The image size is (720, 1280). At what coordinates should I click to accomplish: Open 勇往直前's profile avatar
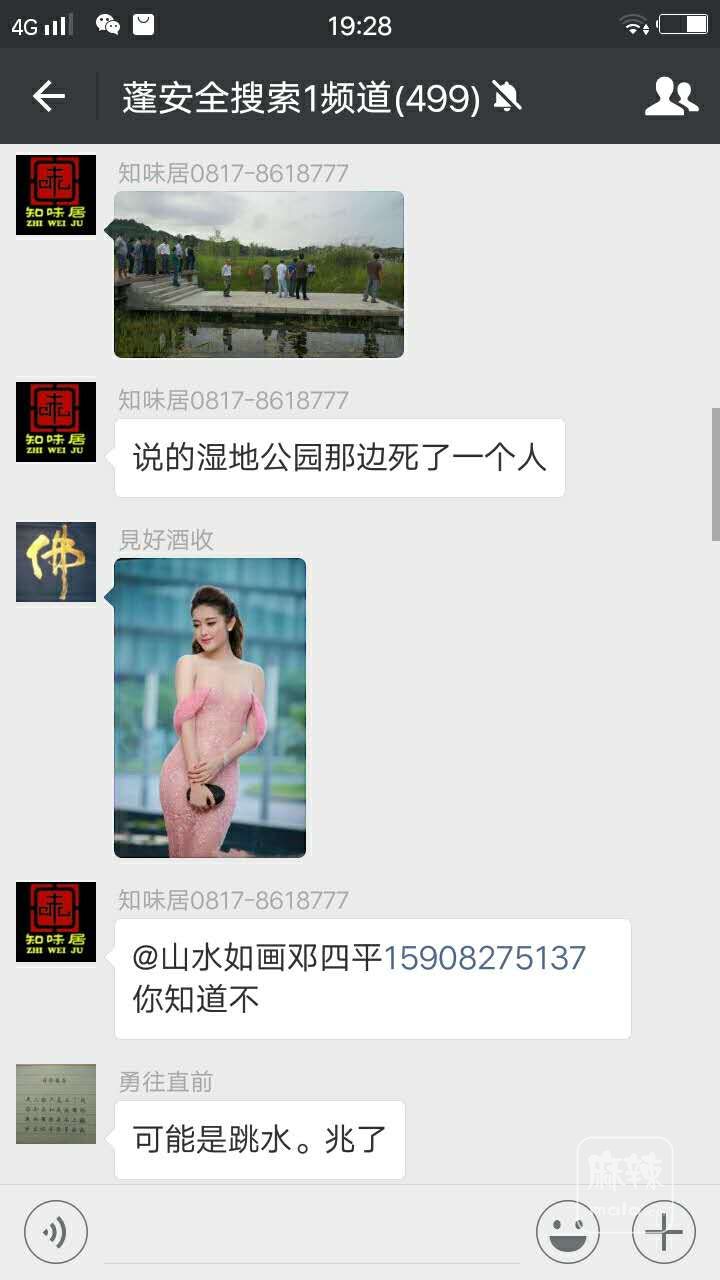click(x=56, y=1104)
